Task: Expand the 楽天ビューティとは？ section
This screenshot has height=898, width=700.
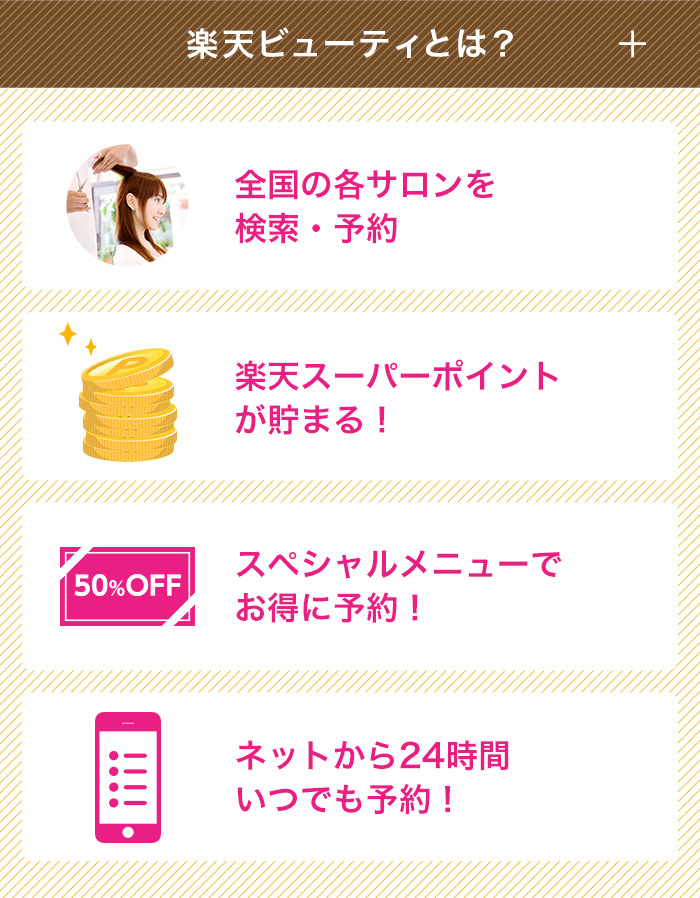Action: (x=631, y=45)
